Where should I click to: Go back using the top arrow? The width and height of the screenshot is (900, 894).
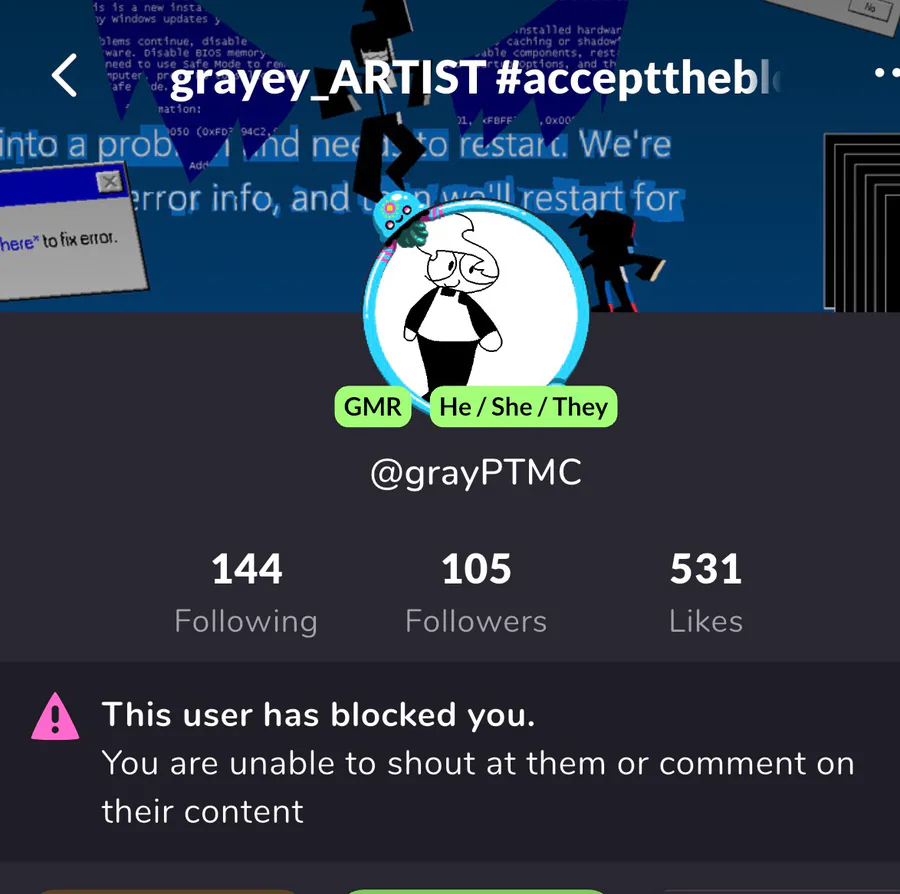click(x=65, y=76)
